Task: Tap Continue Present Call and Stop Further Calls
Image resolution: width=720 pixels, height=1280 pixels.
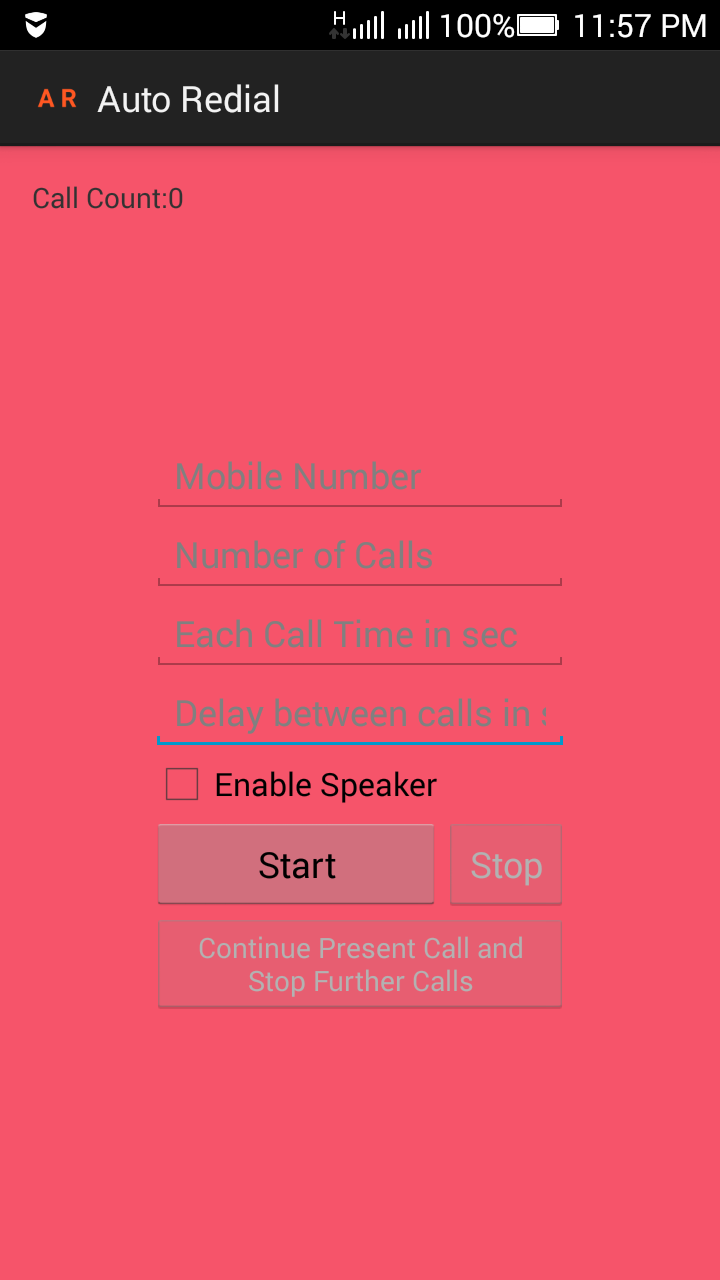Action: [x=359, y=964]
